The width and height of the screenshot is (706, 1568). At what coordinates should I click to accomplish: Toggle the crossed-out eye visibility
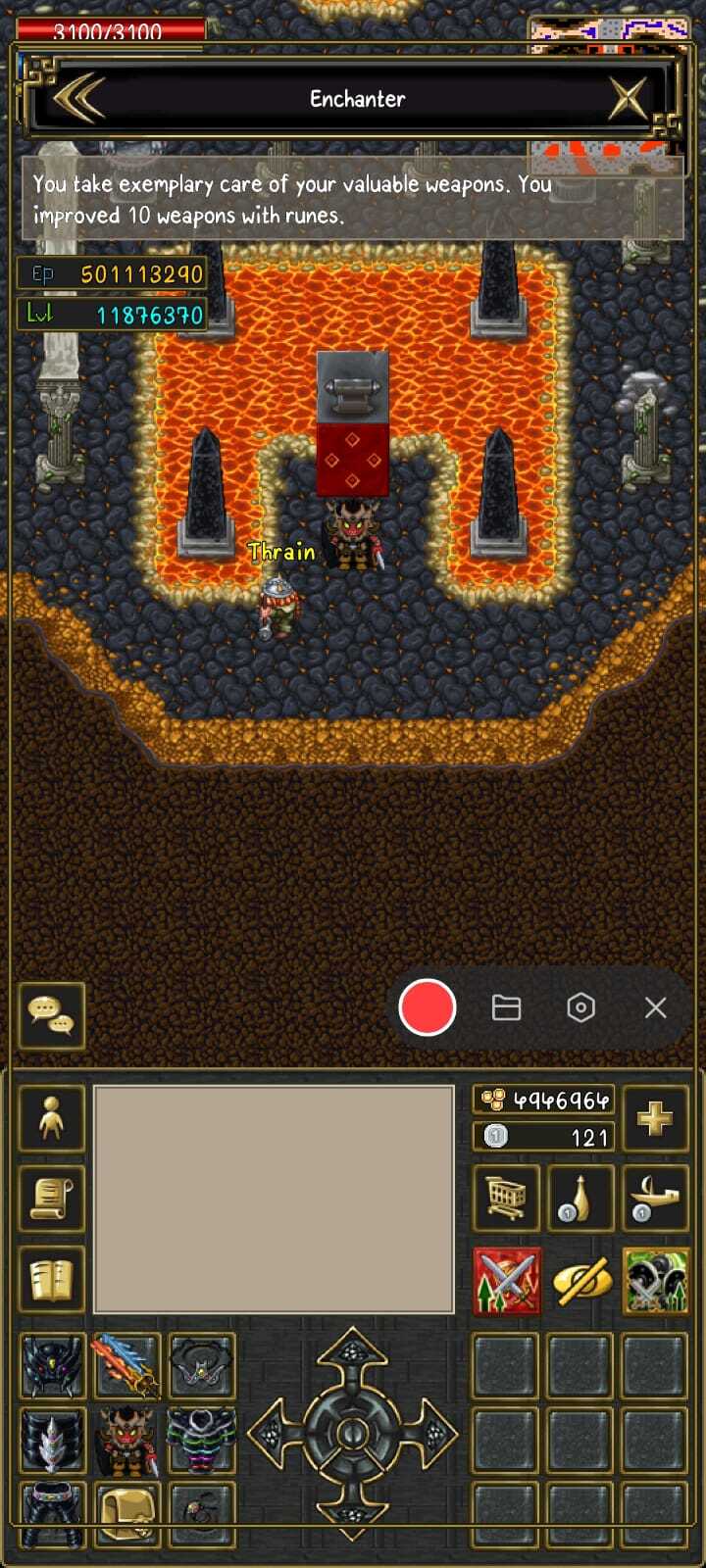(x=580, y=1281)
